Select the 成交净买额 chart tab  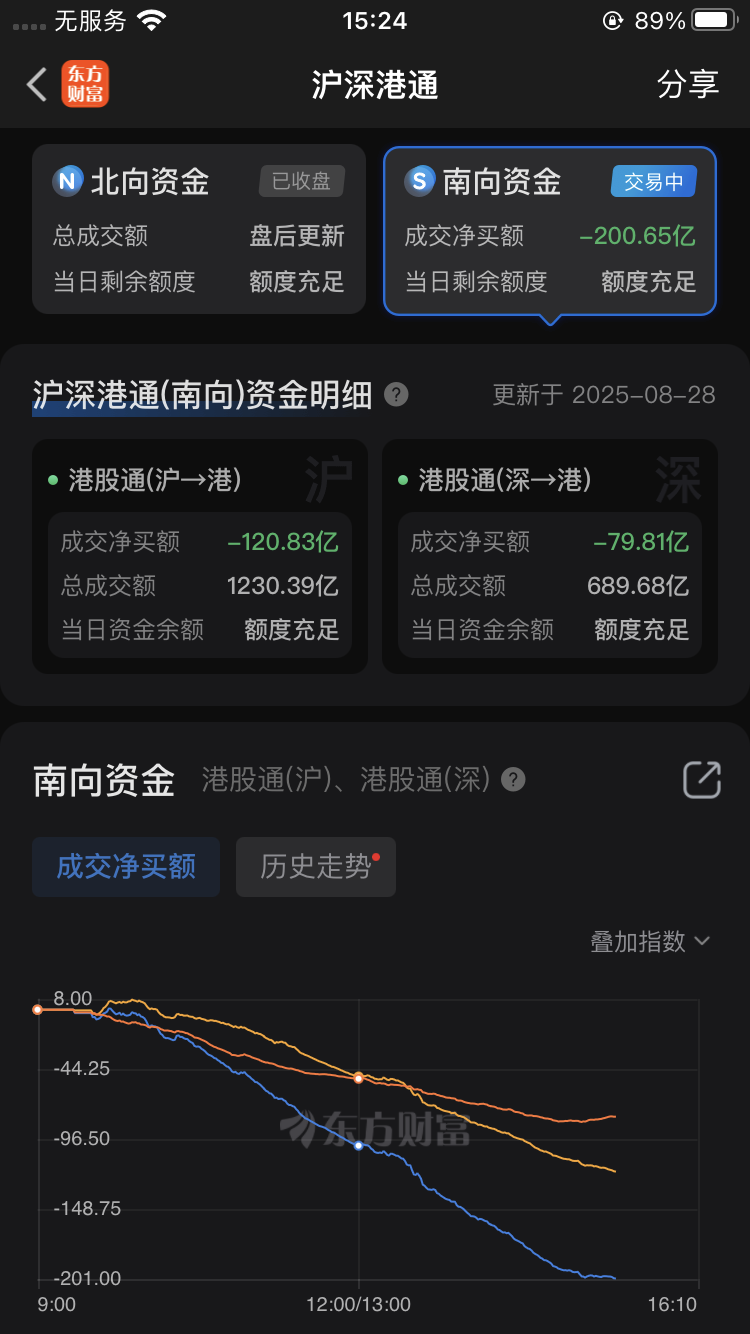(126, 867)
